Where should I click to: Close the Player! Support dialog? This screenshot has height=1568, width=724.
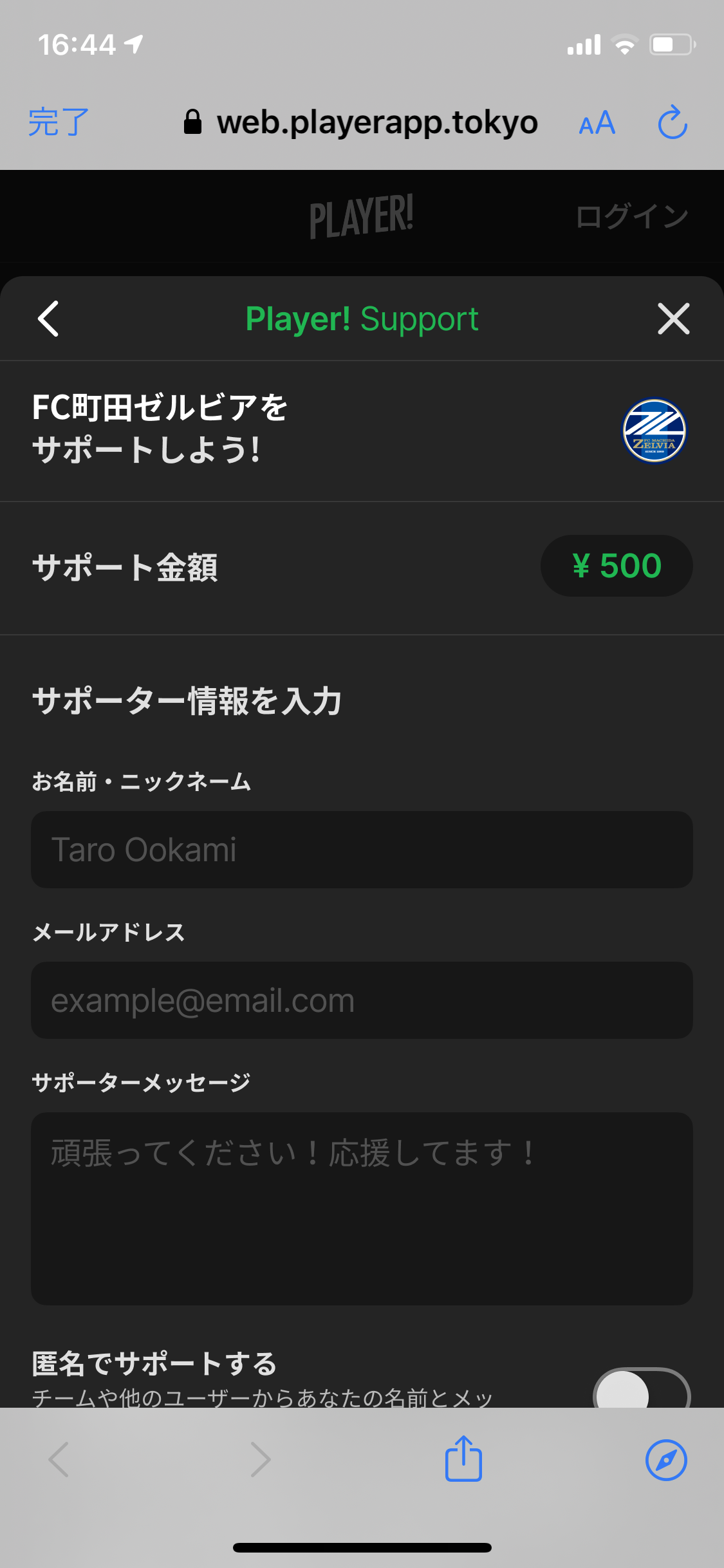673,319
